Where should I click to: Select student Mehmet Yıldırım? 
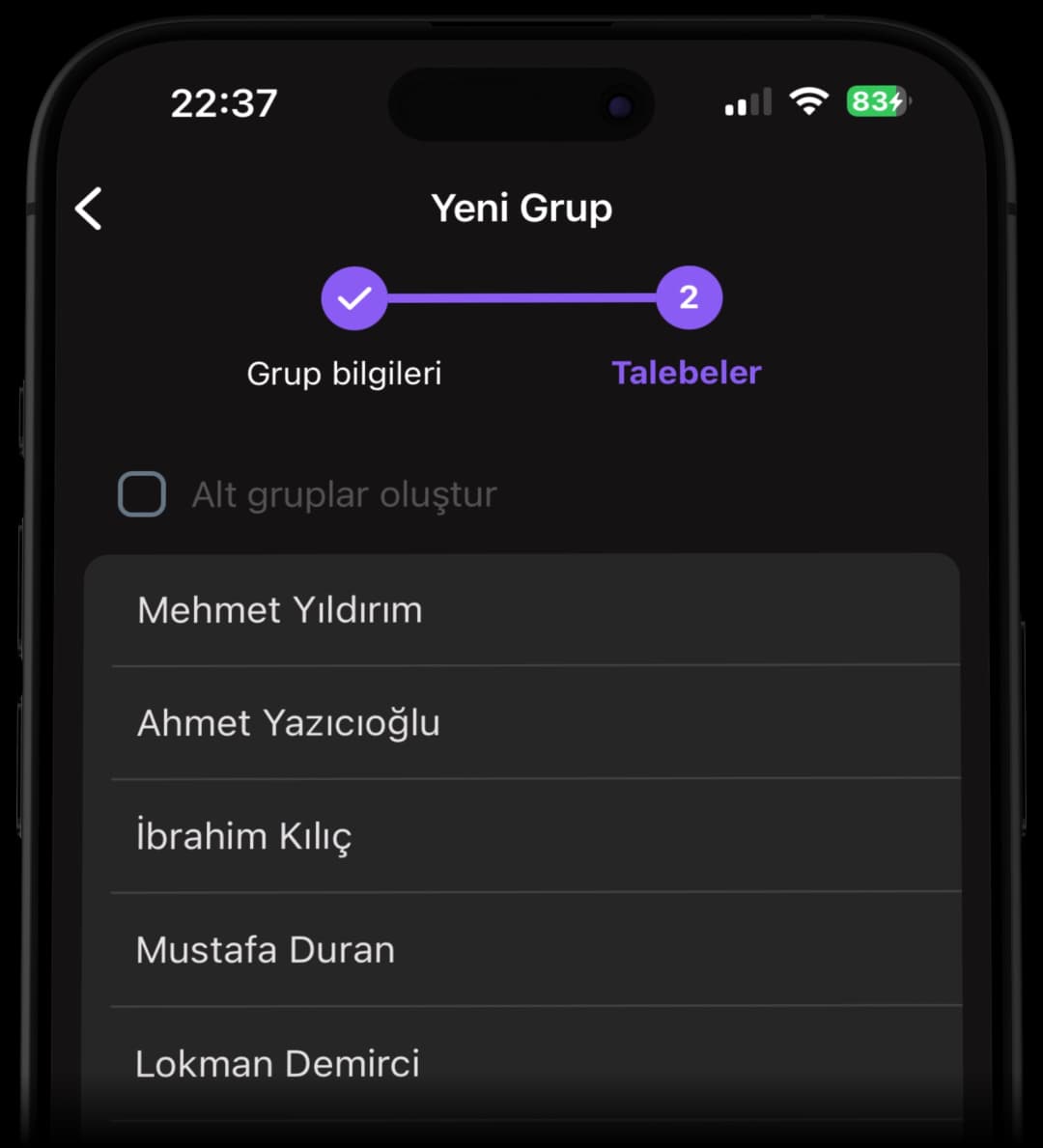click(x=521, y=610)
